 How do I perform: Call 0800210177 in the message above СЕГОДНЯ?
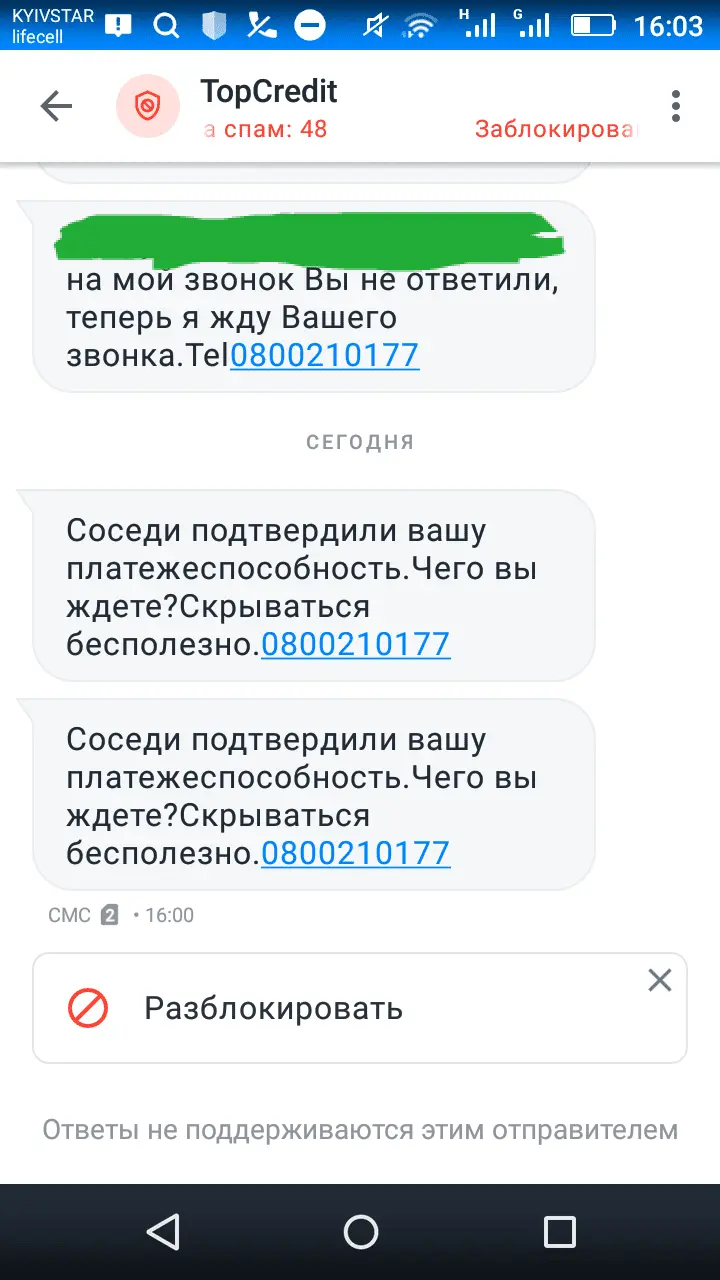tap(325, 356)
